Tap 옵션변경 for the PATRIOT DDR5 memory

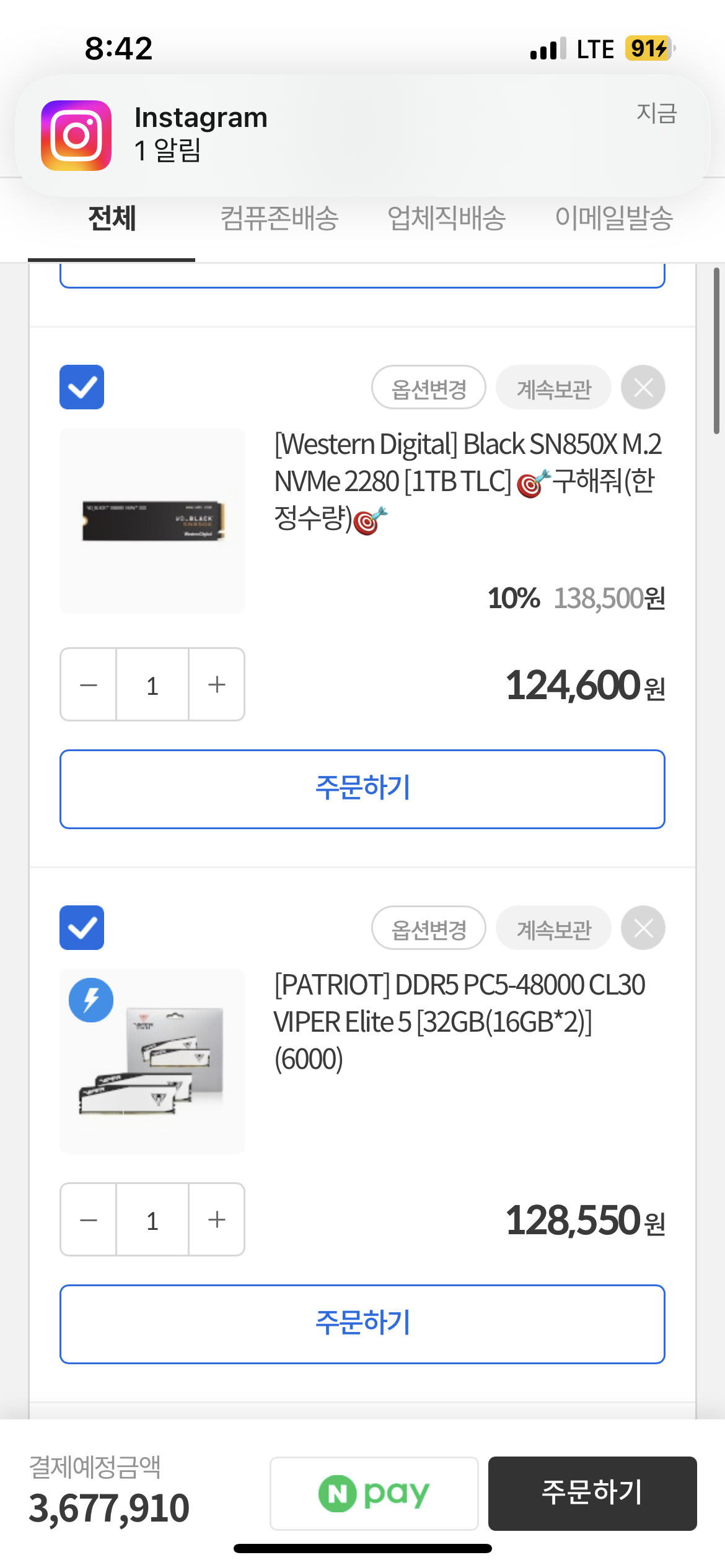pyautogui.click(x=429, y=928)
